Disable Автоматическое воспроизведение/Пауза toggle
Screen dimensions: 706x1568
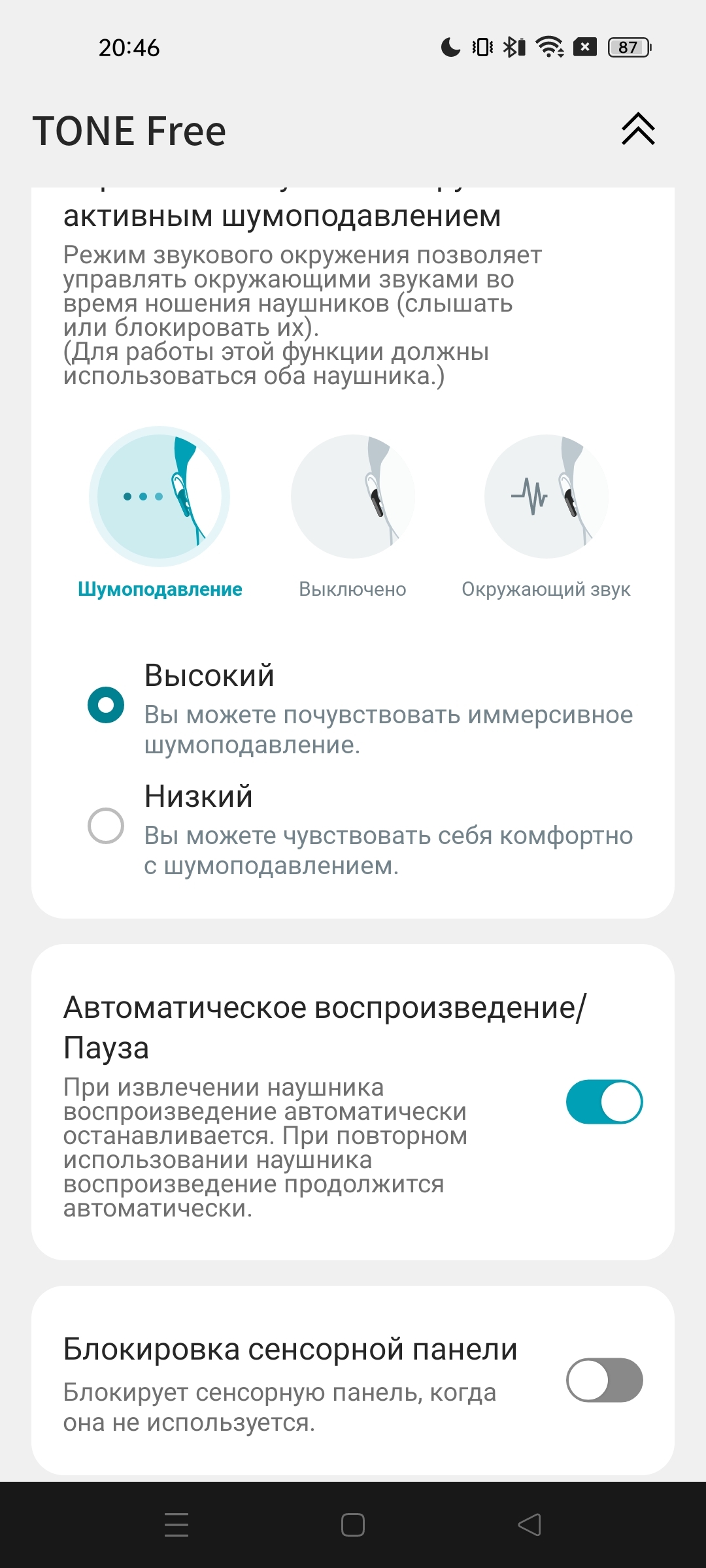(604, 1102)
